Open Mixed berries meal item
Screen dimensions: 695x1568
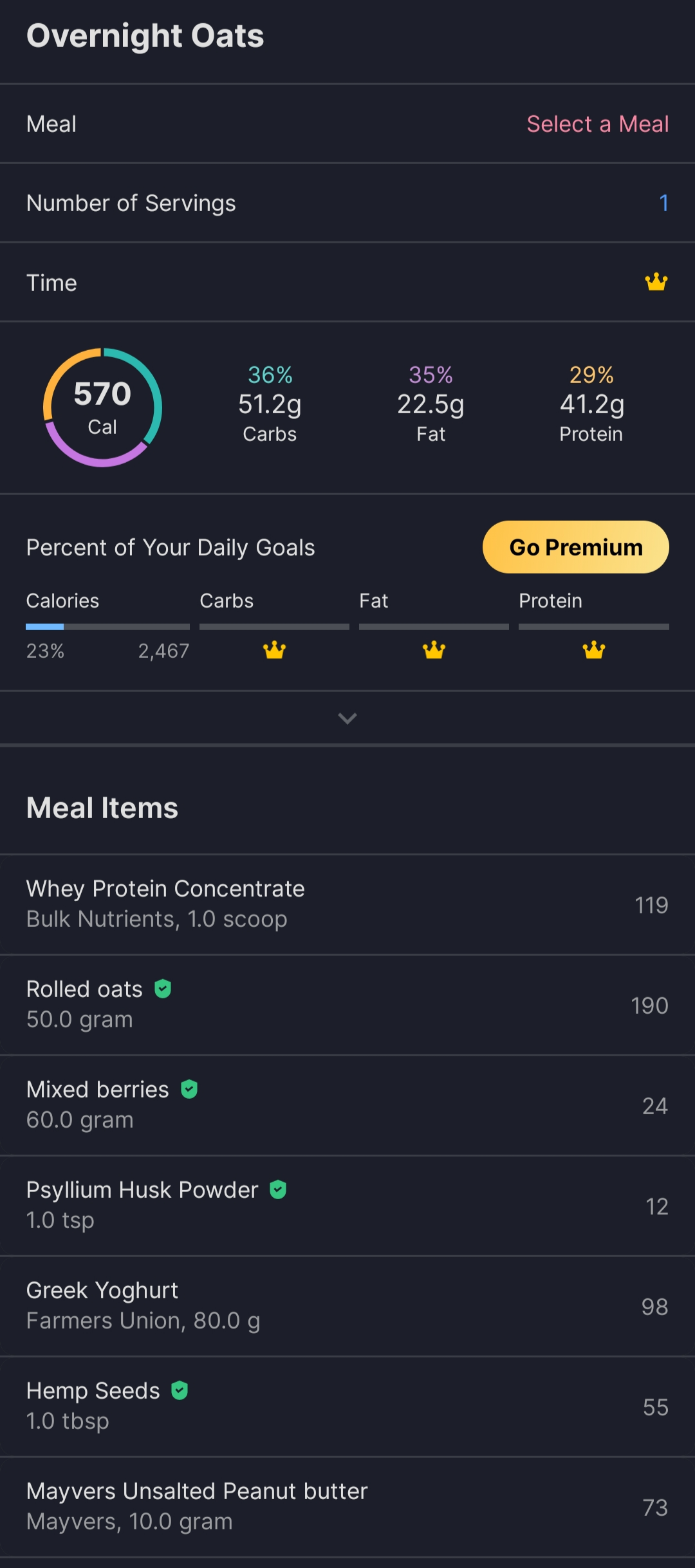pos(347,1105)
